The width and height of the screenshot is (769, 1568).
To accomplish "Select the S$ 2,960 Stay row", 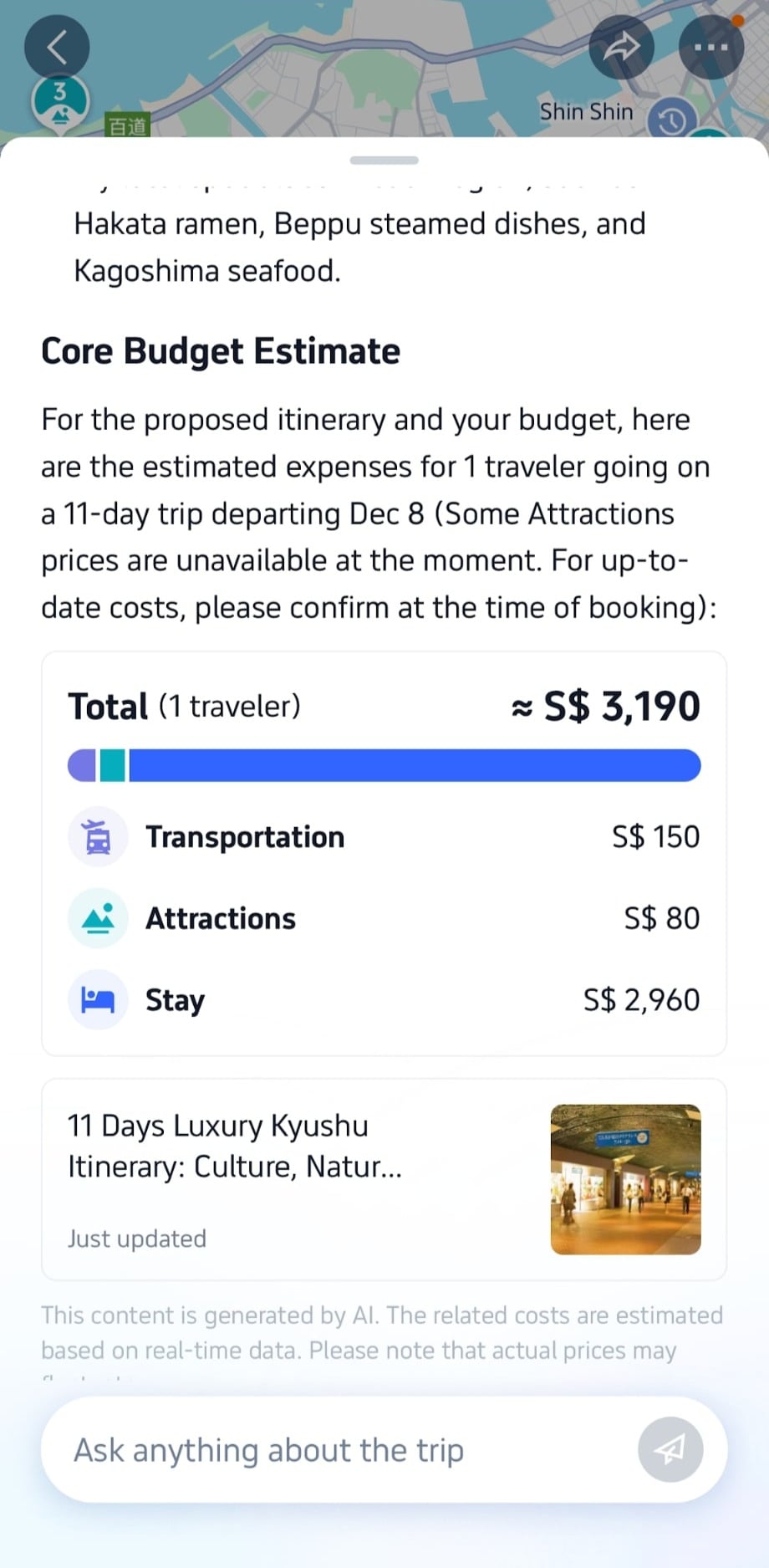I will [384, 999].
